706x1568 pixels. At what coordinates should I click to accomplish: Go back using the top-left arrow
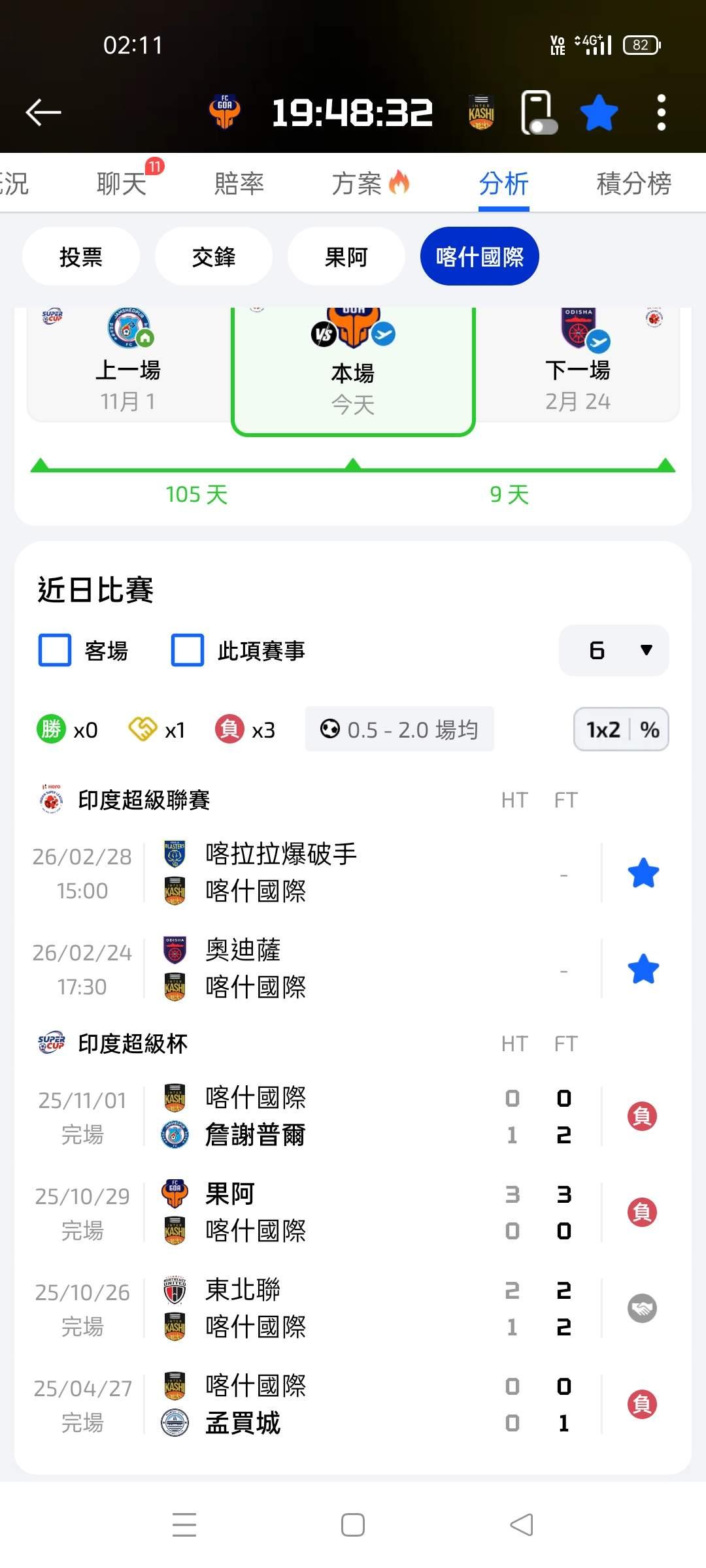coord(43,112)
